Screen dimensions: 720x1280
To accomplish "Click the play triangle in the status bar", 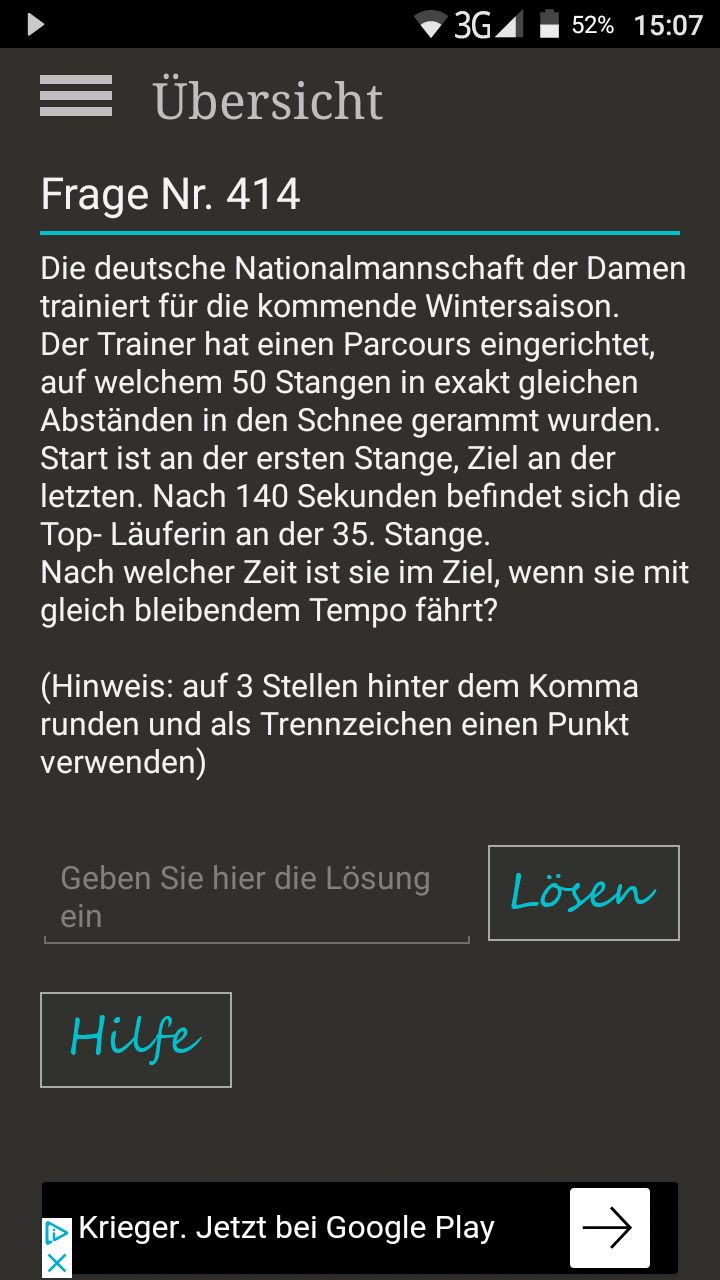I will (34, 24).
